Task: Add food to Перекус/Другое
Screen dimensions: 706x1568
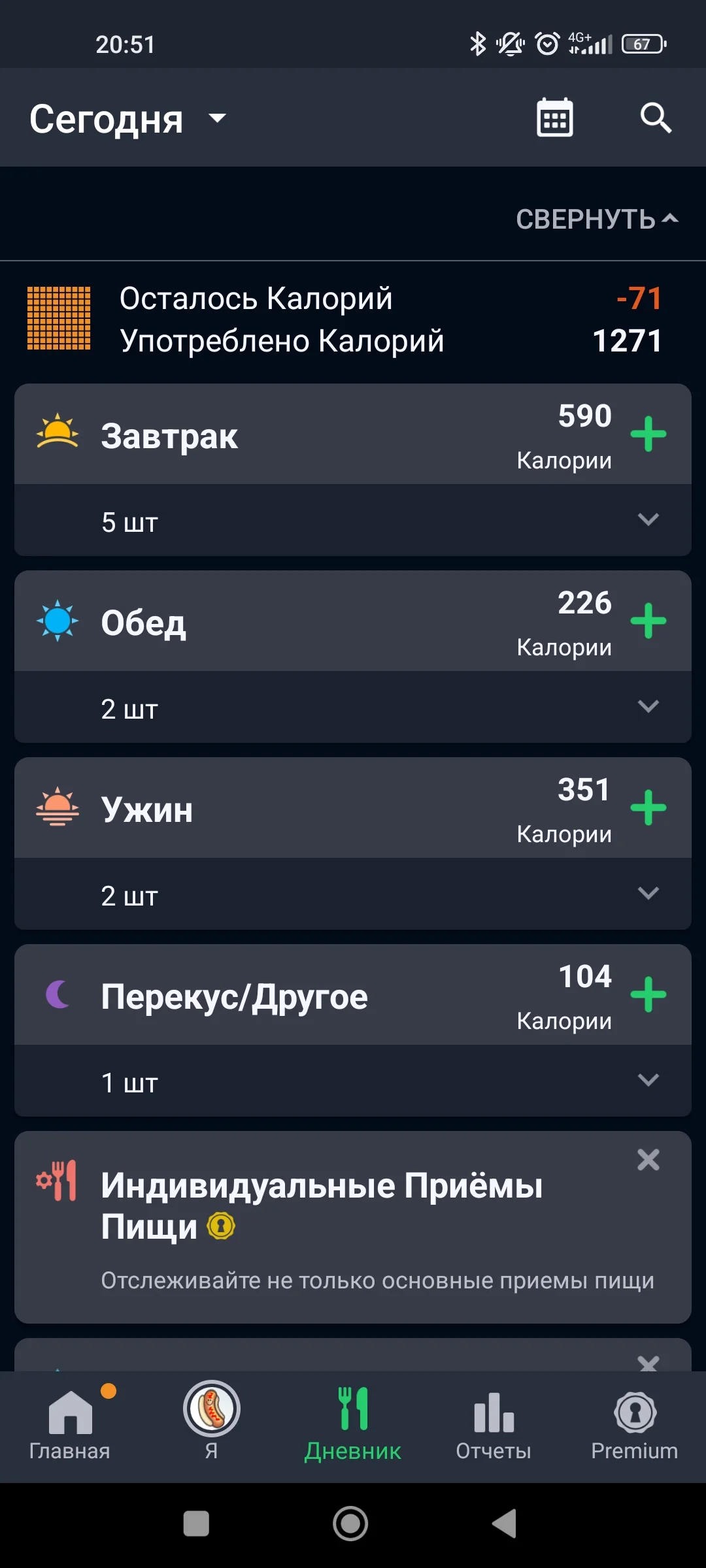Action: coord(648,994)
